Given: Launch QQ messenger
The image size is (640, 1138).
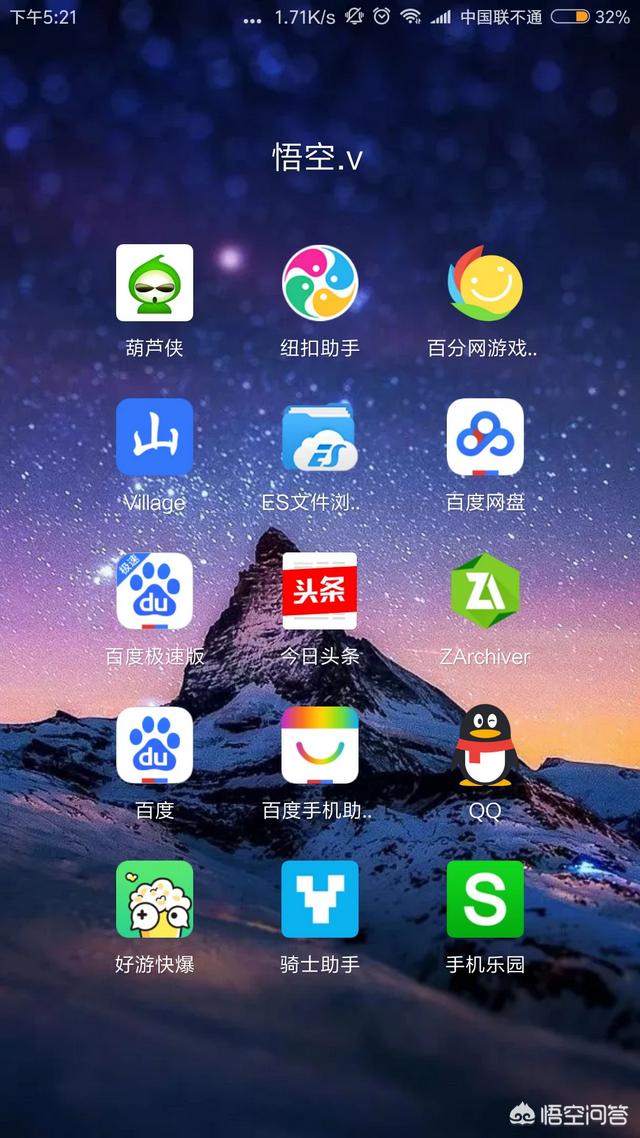Looking at the screenshot, I should (x=485, y=745).
